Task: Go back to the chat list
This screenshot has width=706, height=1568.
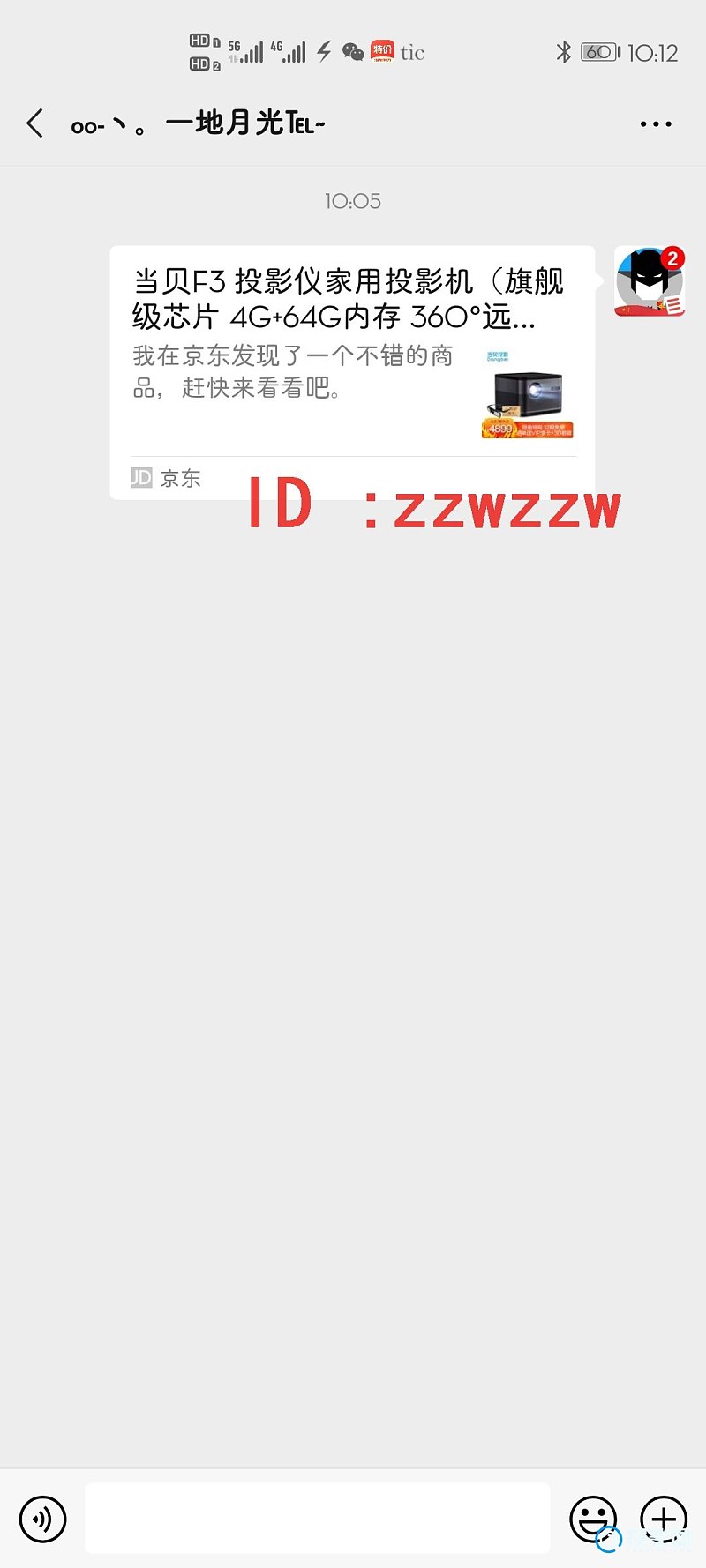Action: [35, 123]
